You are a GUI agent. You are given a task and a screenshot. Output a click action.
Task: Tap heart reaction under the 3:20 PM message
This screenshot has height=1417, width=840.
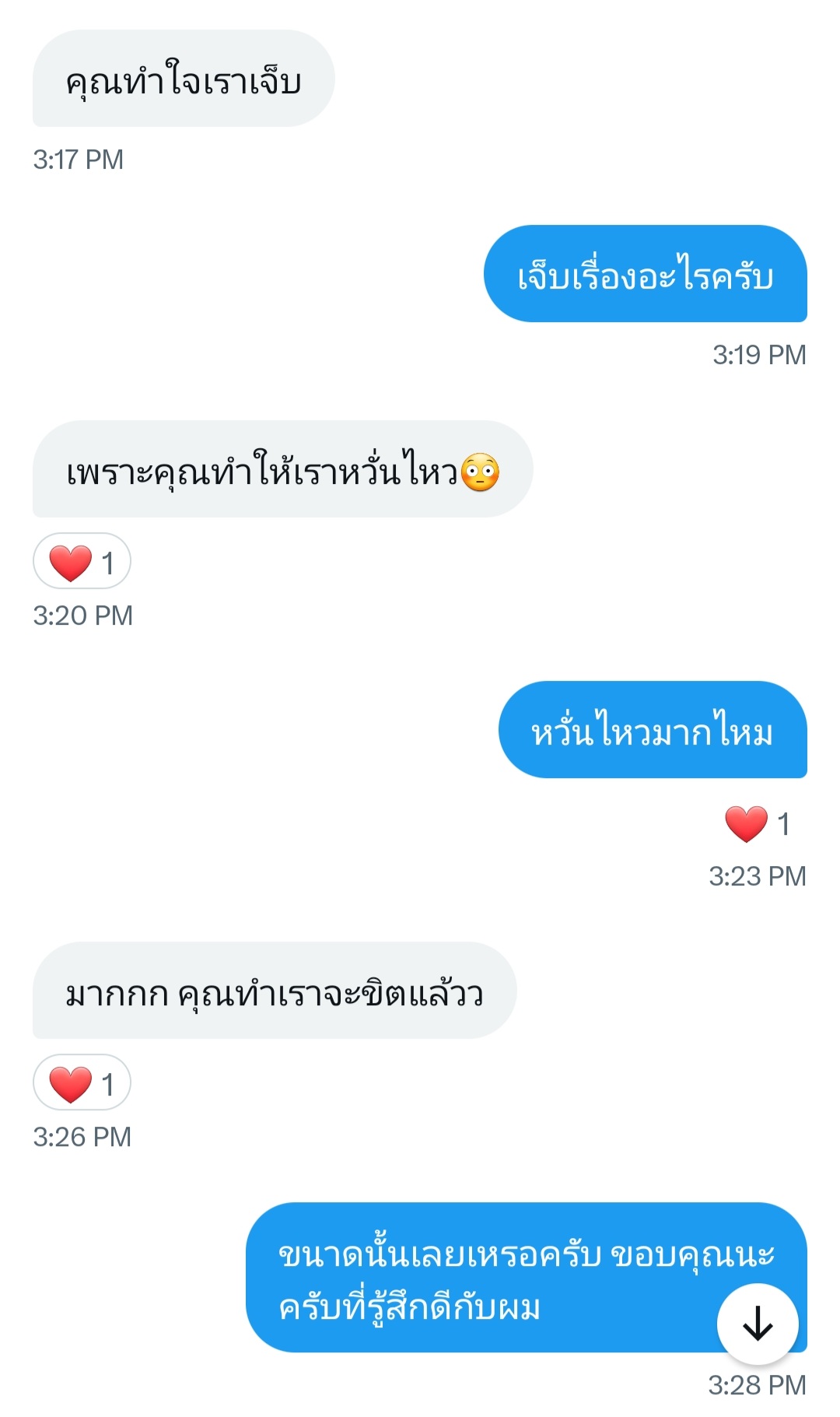[82, 561]
